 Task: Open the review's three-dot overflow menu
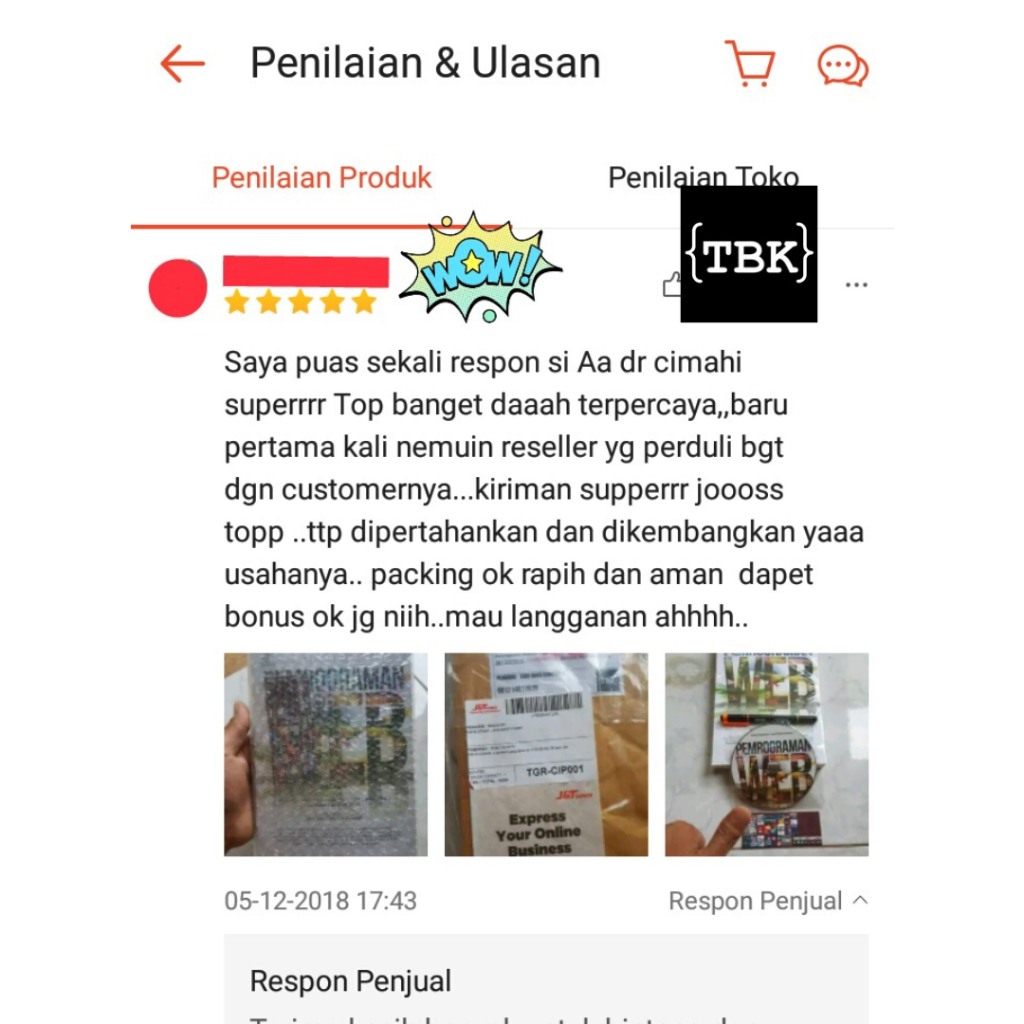tap(856, 285)
